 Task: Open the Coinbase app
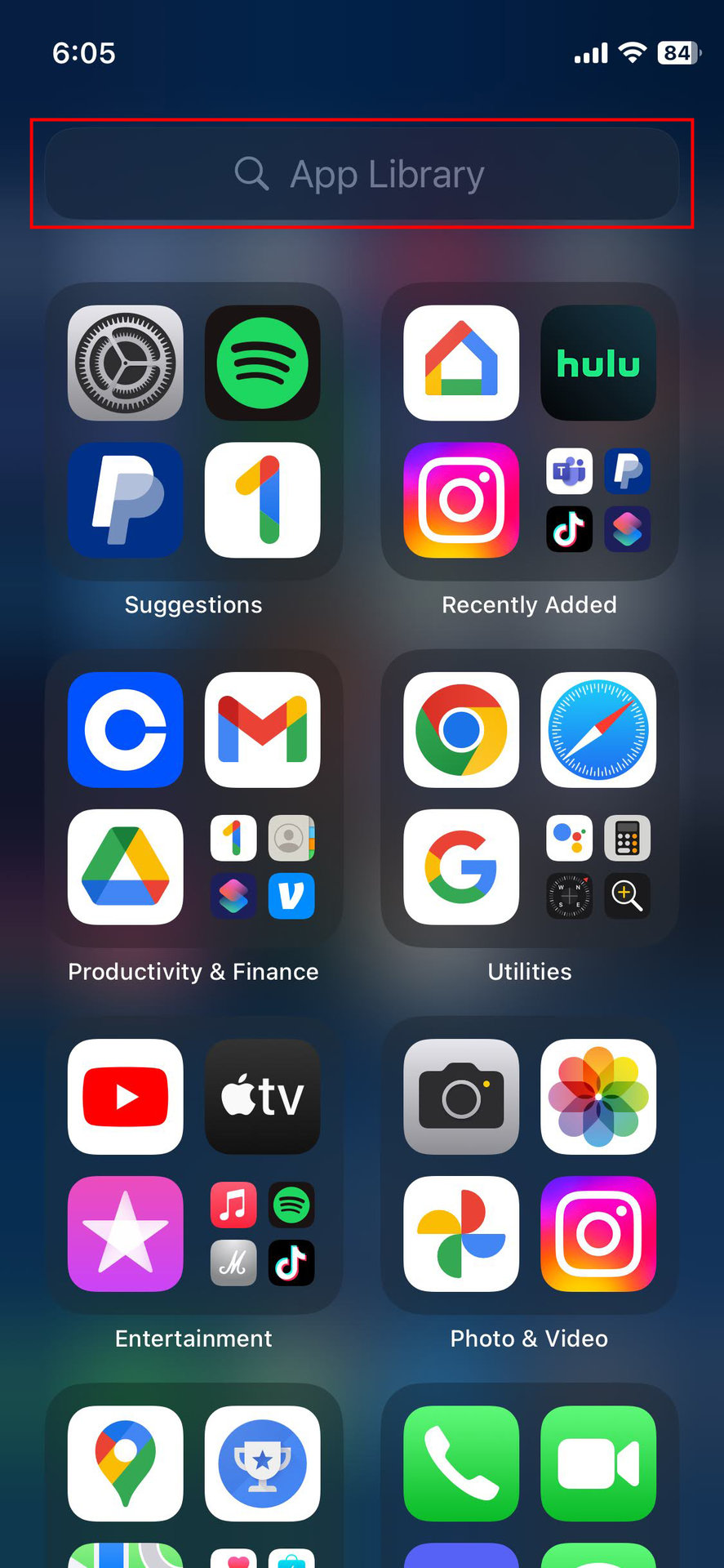pos(125,730)
